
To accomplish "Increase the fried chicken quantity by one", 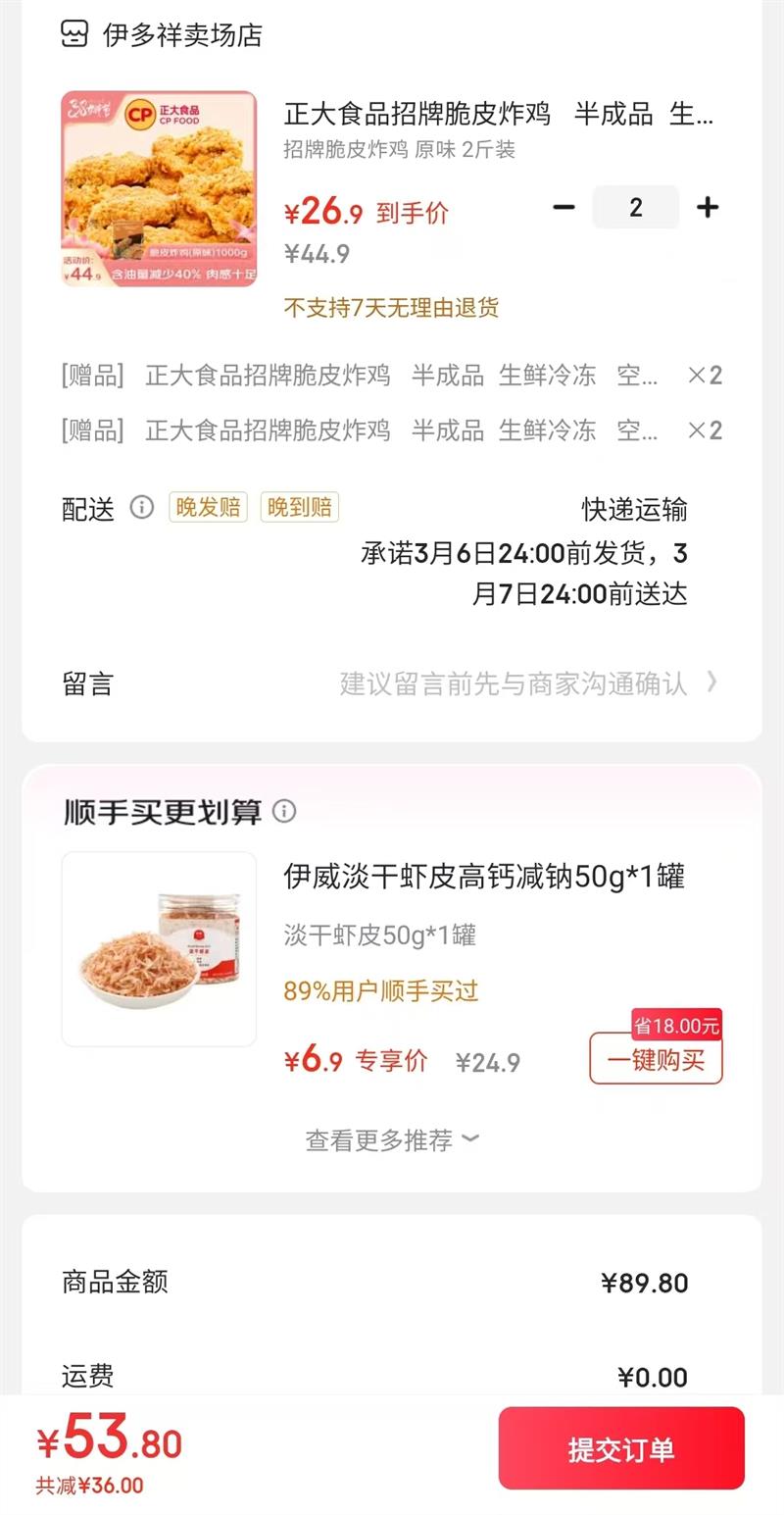I will point(708,208).
